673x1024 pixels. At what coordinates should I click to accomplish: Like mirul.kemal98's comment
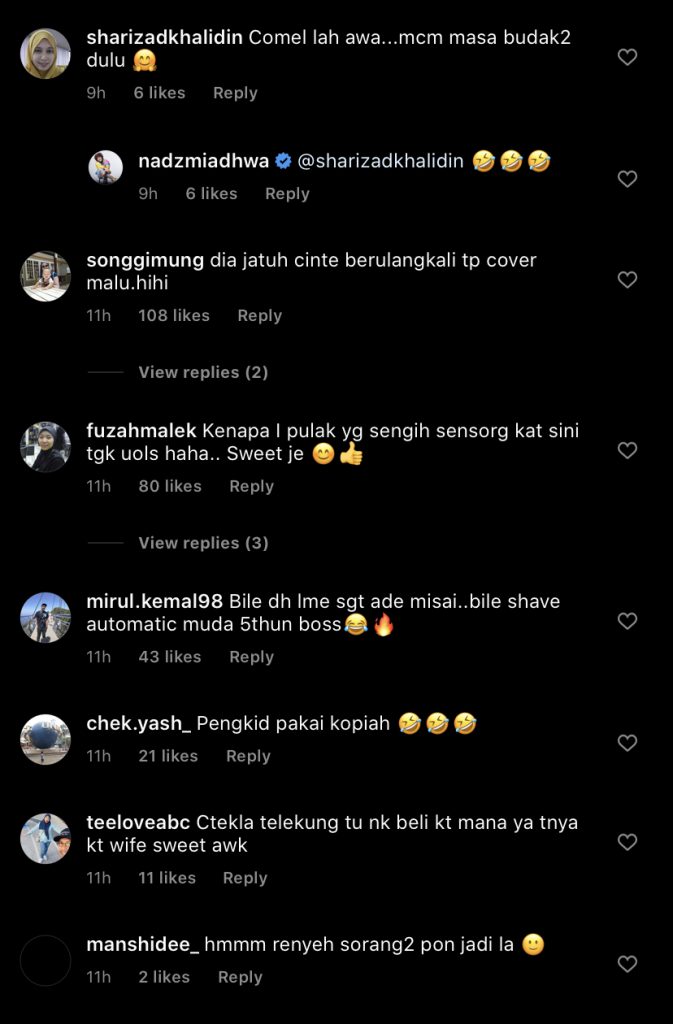[627, 622]
